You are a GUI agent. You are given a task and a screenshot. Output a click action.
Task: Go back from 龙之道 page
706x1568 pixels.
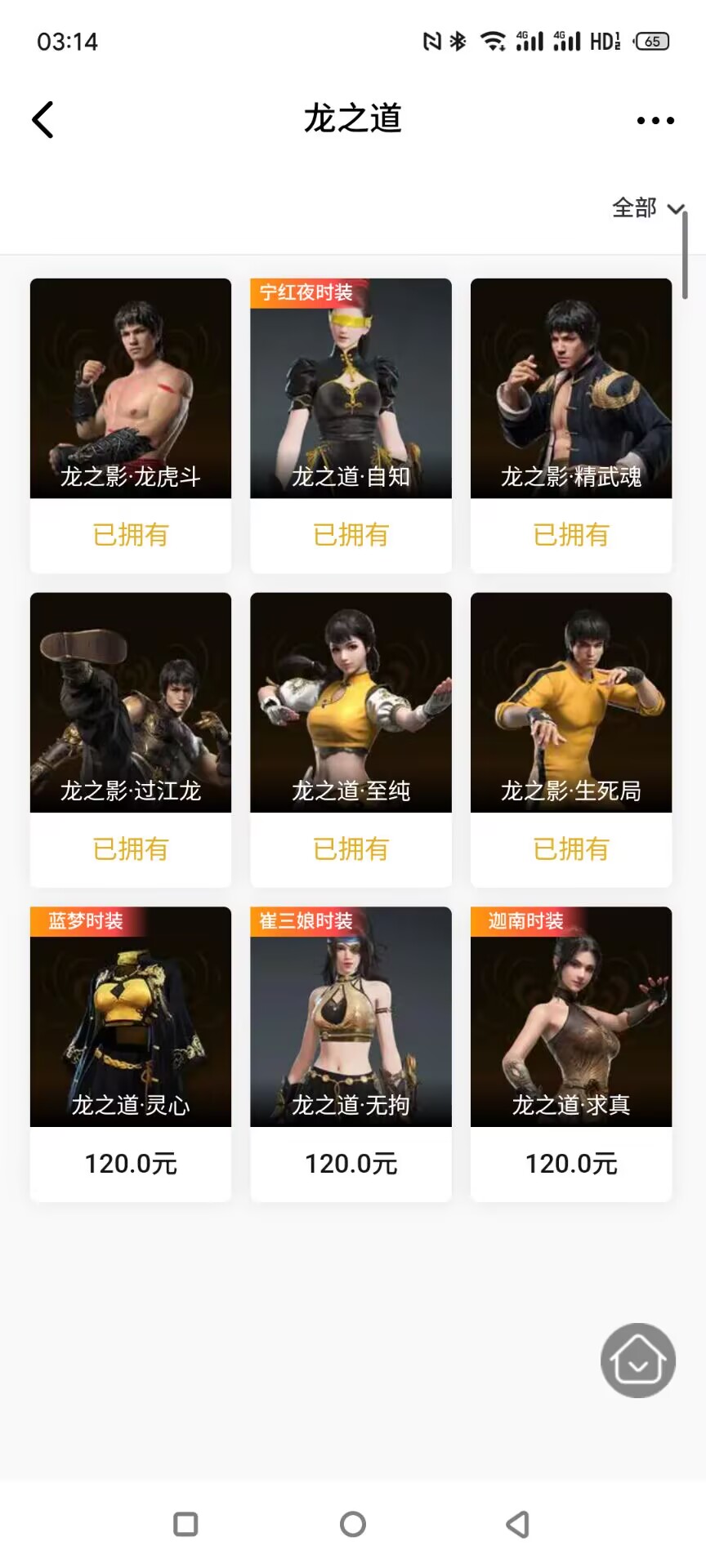pyautogui.click(x=43, y=120)
